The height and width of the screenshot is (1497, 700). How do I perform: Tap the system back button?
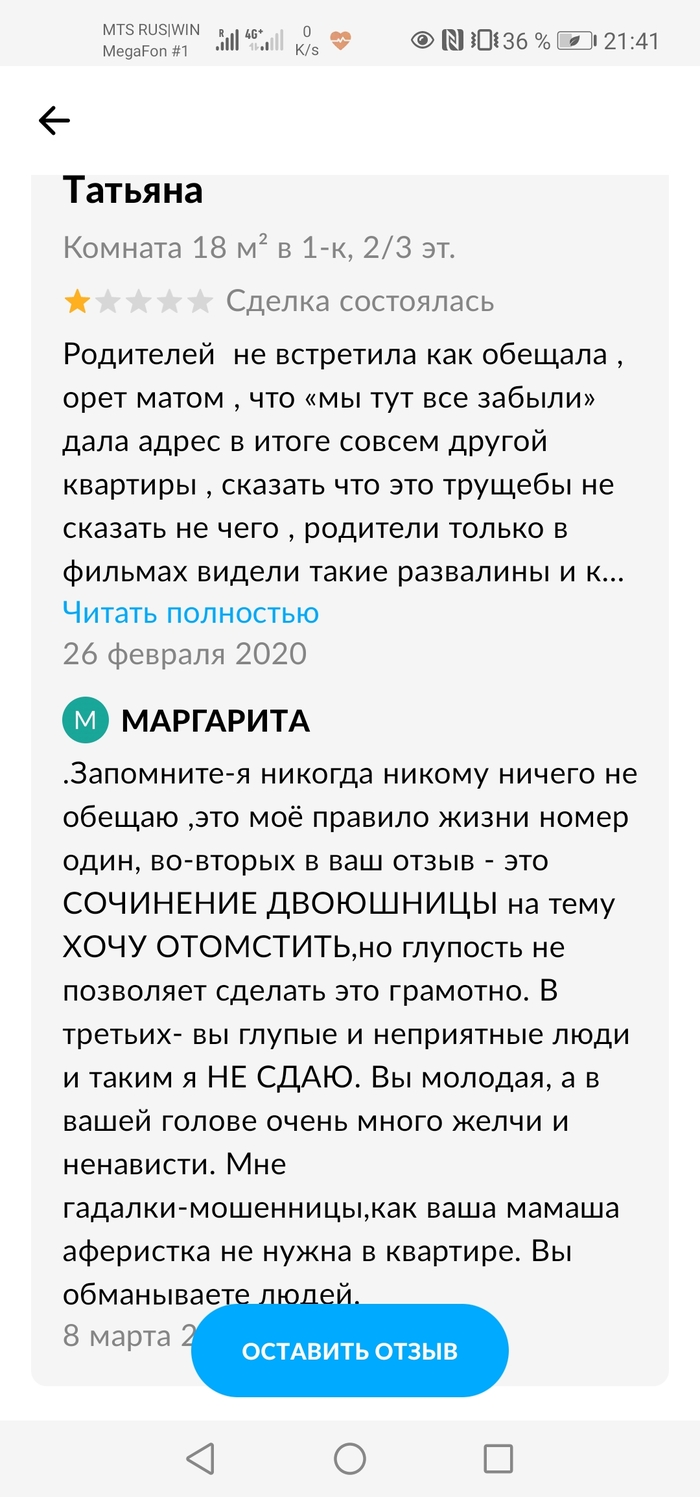tap(201, 1458)
